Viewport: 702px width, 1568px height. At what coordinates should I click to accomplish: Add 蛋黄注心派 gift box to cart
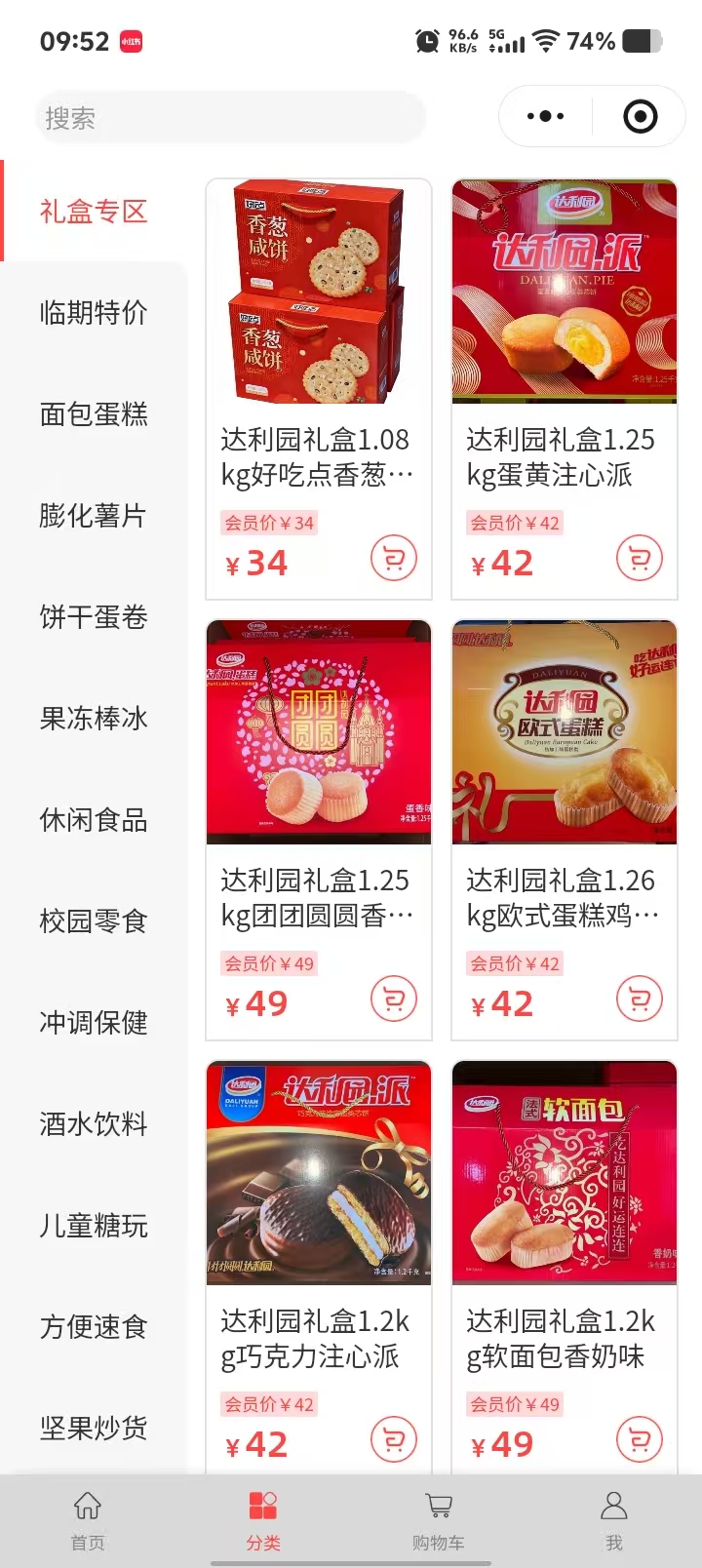[640, 559]
